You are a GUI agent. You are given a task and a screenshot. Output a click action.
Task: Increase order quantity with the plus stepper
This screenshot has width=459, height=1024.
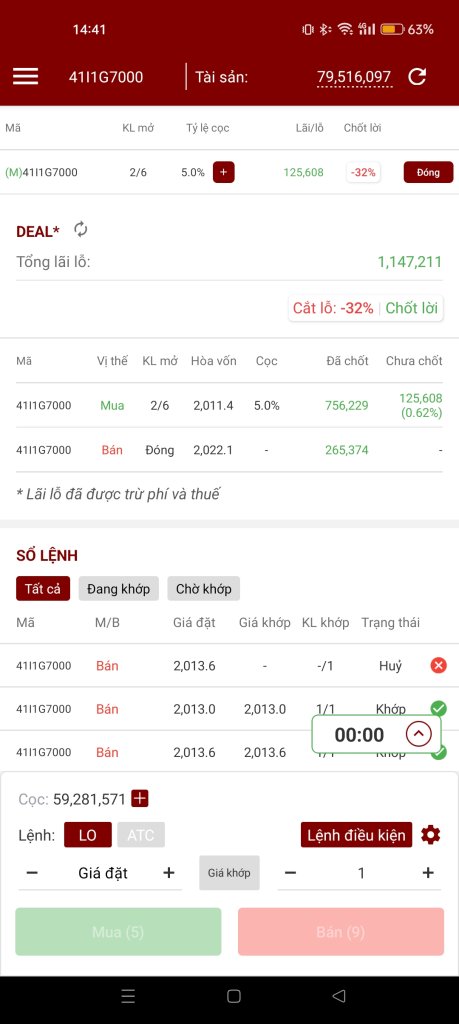[x=428, y=872]
